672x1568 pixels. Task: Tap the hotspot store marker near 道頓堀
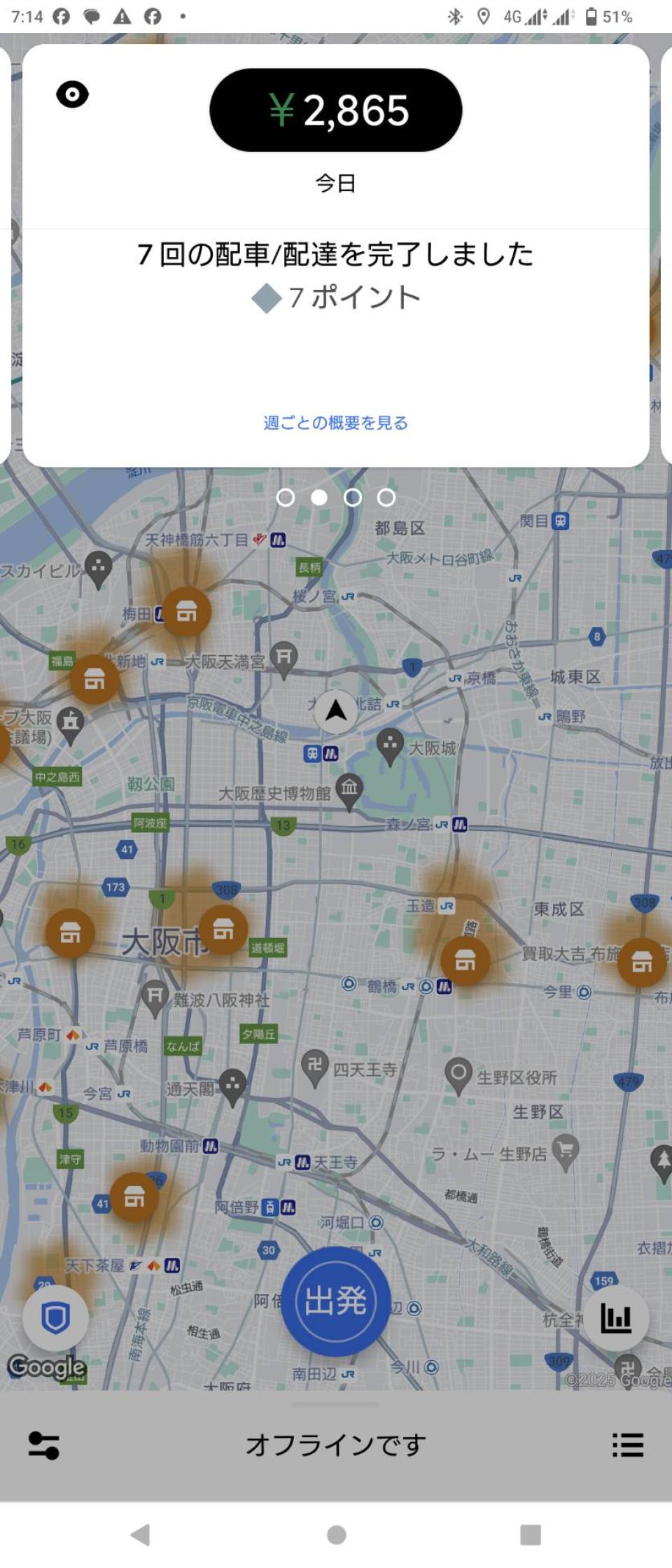pyautogui.click(x=223, y=930)
